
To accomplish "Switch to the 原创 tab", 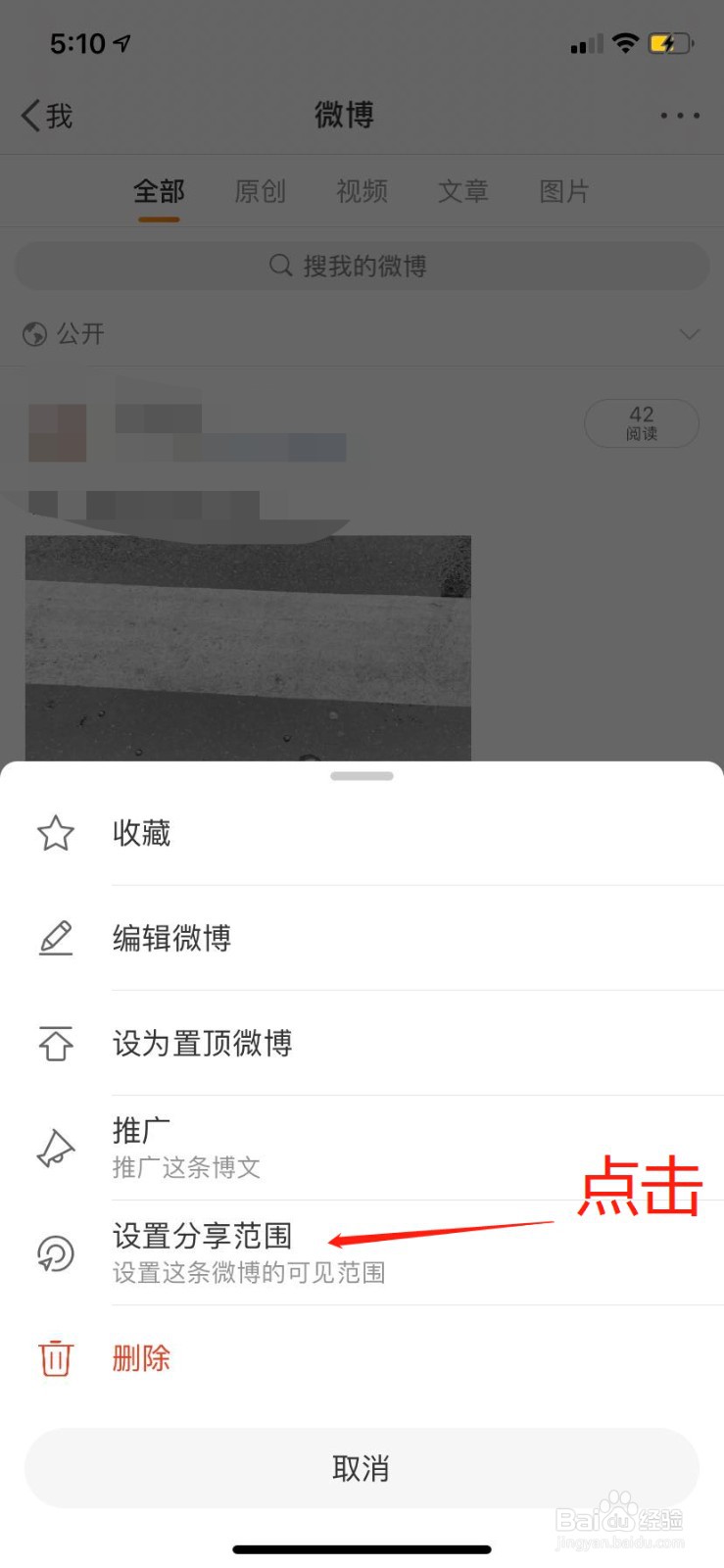I will pyautogui.click(x=259, y=191).
